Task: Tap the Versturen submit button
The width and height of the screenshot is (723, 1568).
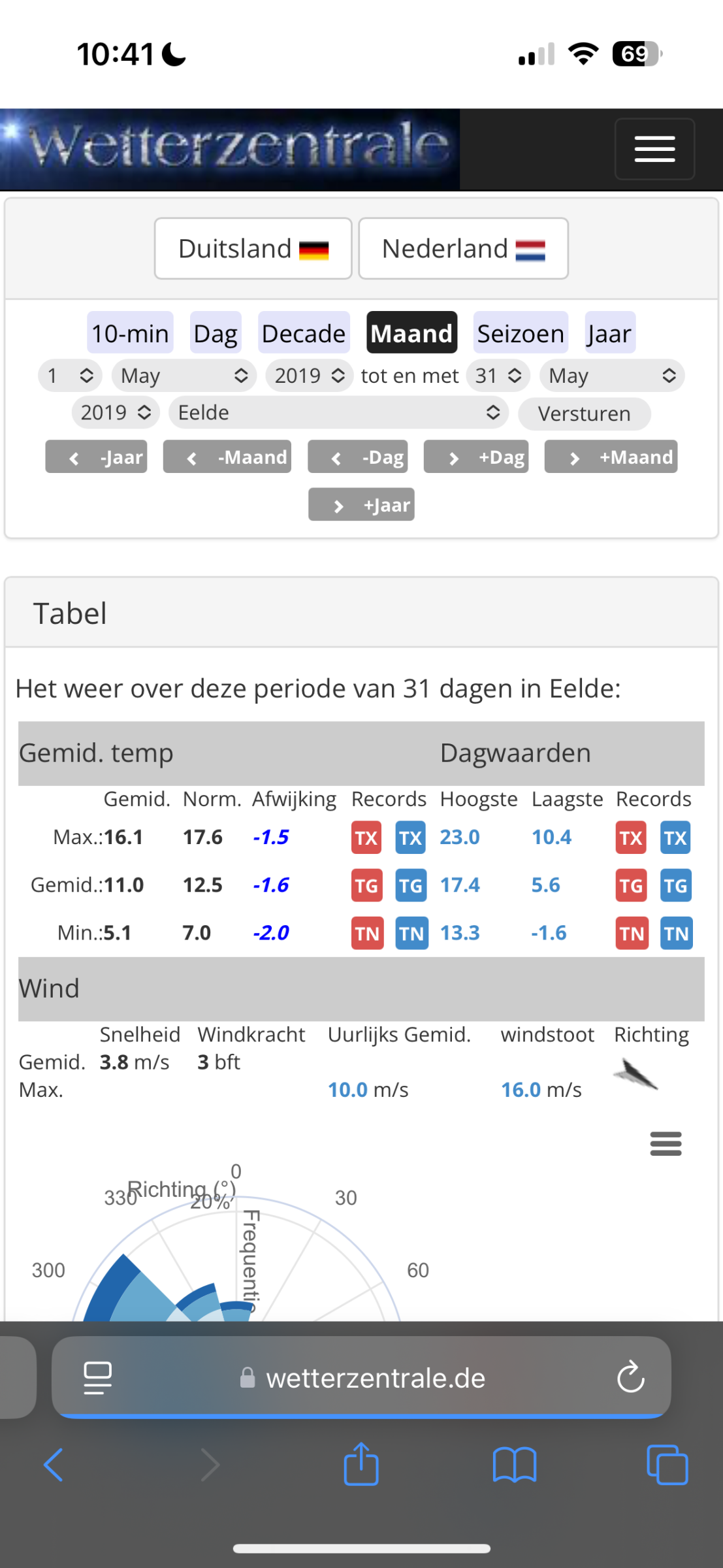Action: [x=584, y=414]
